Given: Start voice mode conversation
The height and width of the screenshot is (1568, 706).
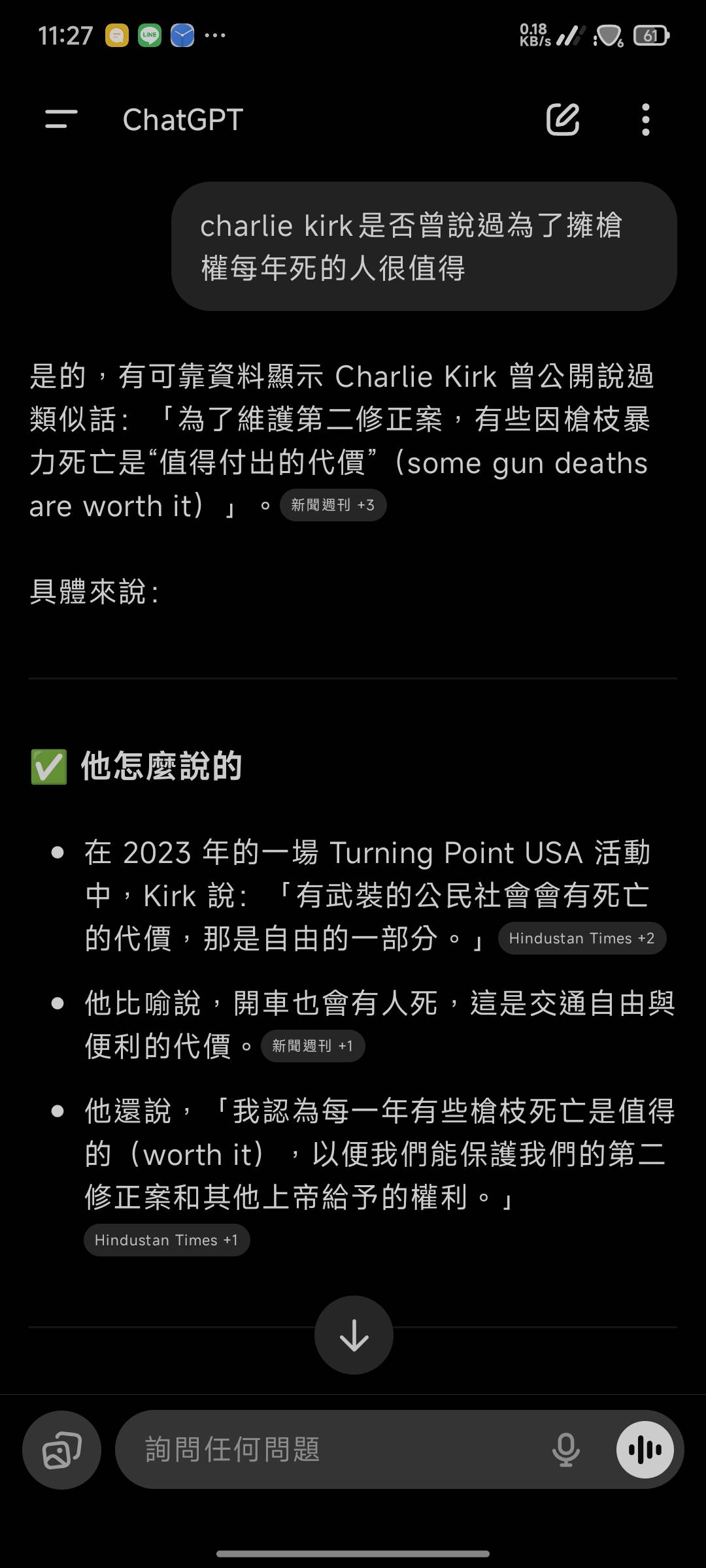Looking at the screenshot, I should (x=645, y=1450).
